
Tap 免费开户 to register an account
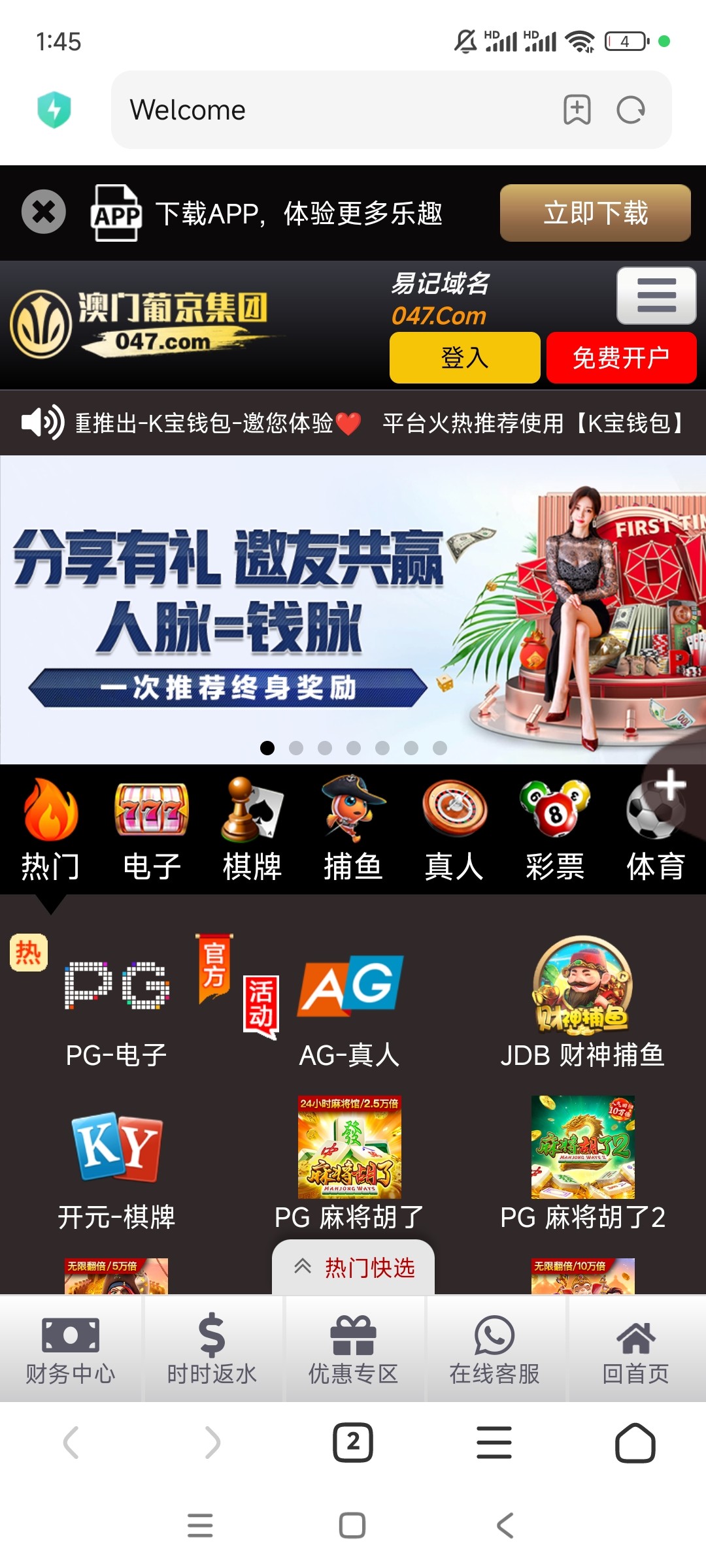point(621,357)
